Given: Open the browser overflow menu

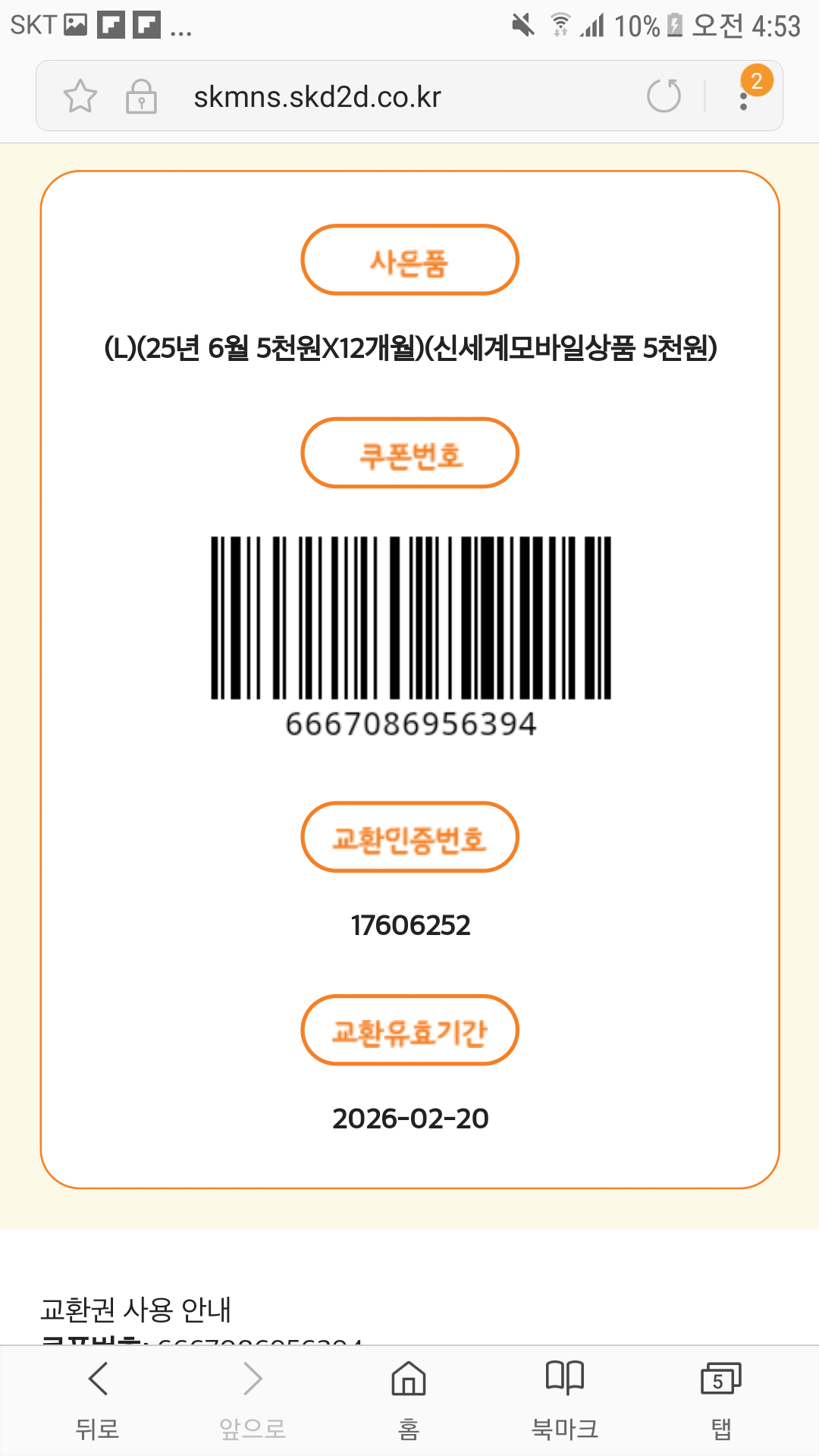Looking at the screenshot, I should pos(744,96).
